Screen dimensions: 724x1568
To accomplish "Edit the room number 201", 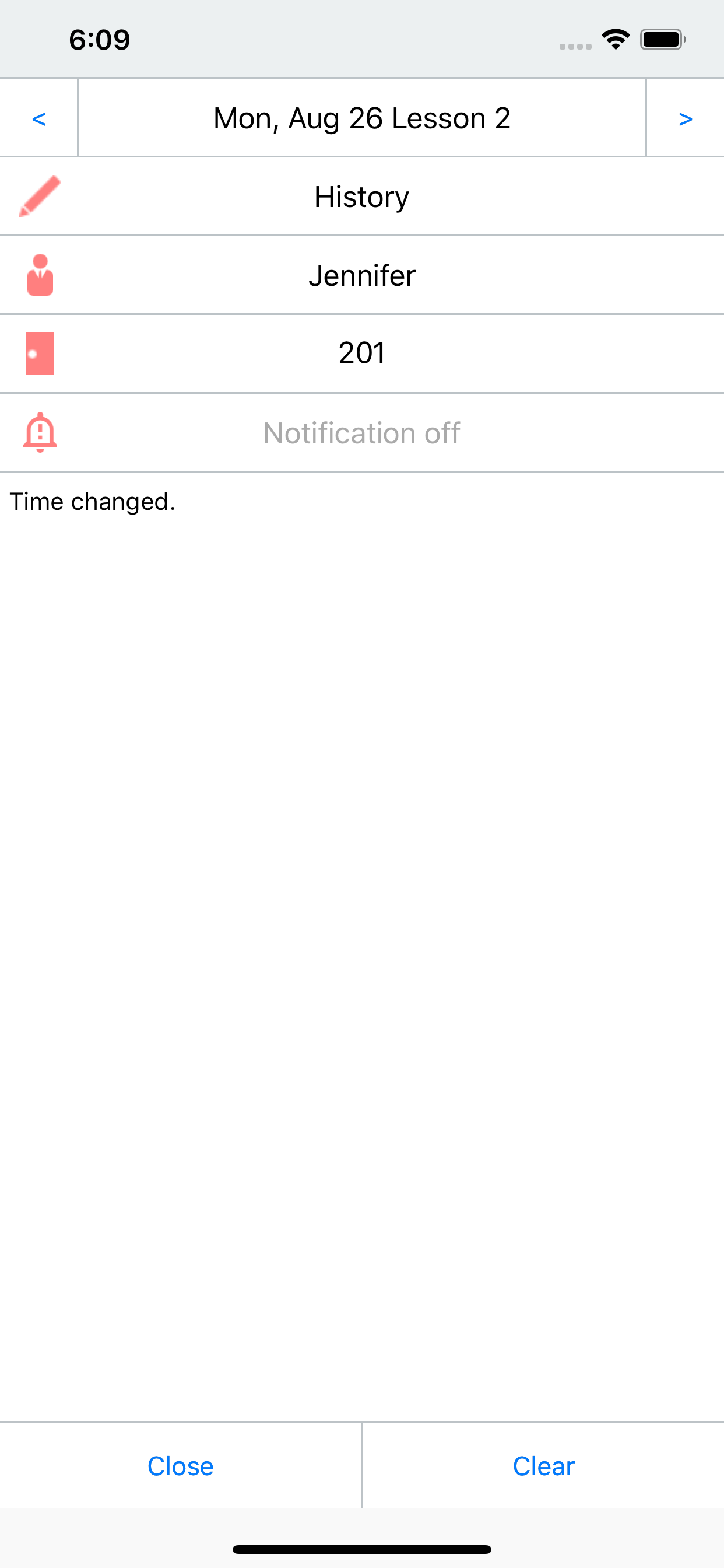I will click(x=361, y=353).
